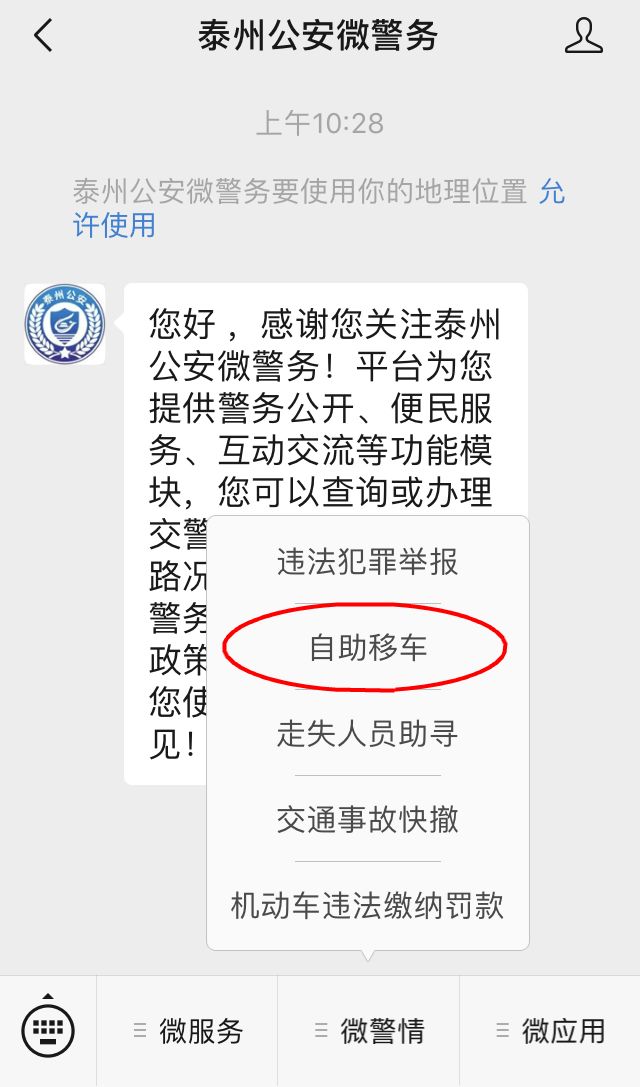Switch to keyboard input mode
Image resolution: width=640 pixels, height=1087 pixels.
point(48,1030)
